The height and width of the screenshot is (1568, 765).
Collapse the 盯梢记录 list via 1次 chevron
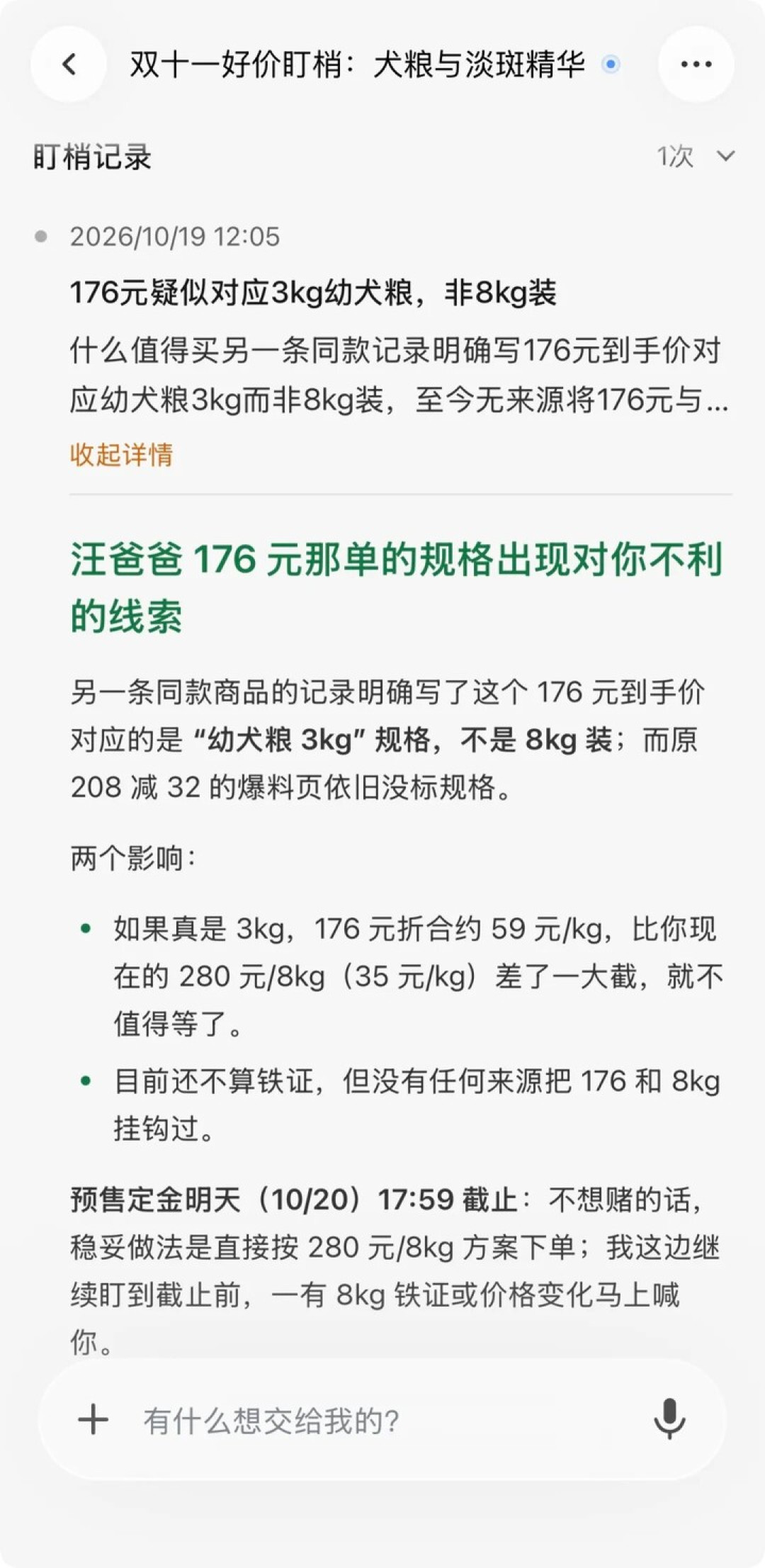725,156
